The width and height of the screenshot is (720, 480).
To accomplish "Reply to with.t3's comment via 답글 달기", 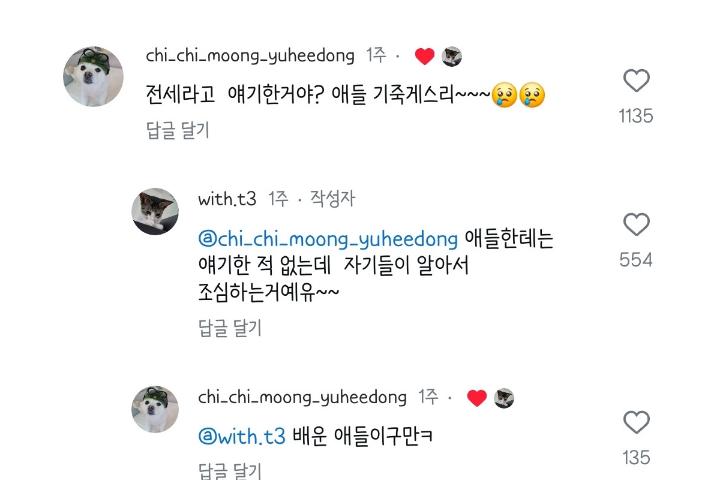I will tap(229, 327).
